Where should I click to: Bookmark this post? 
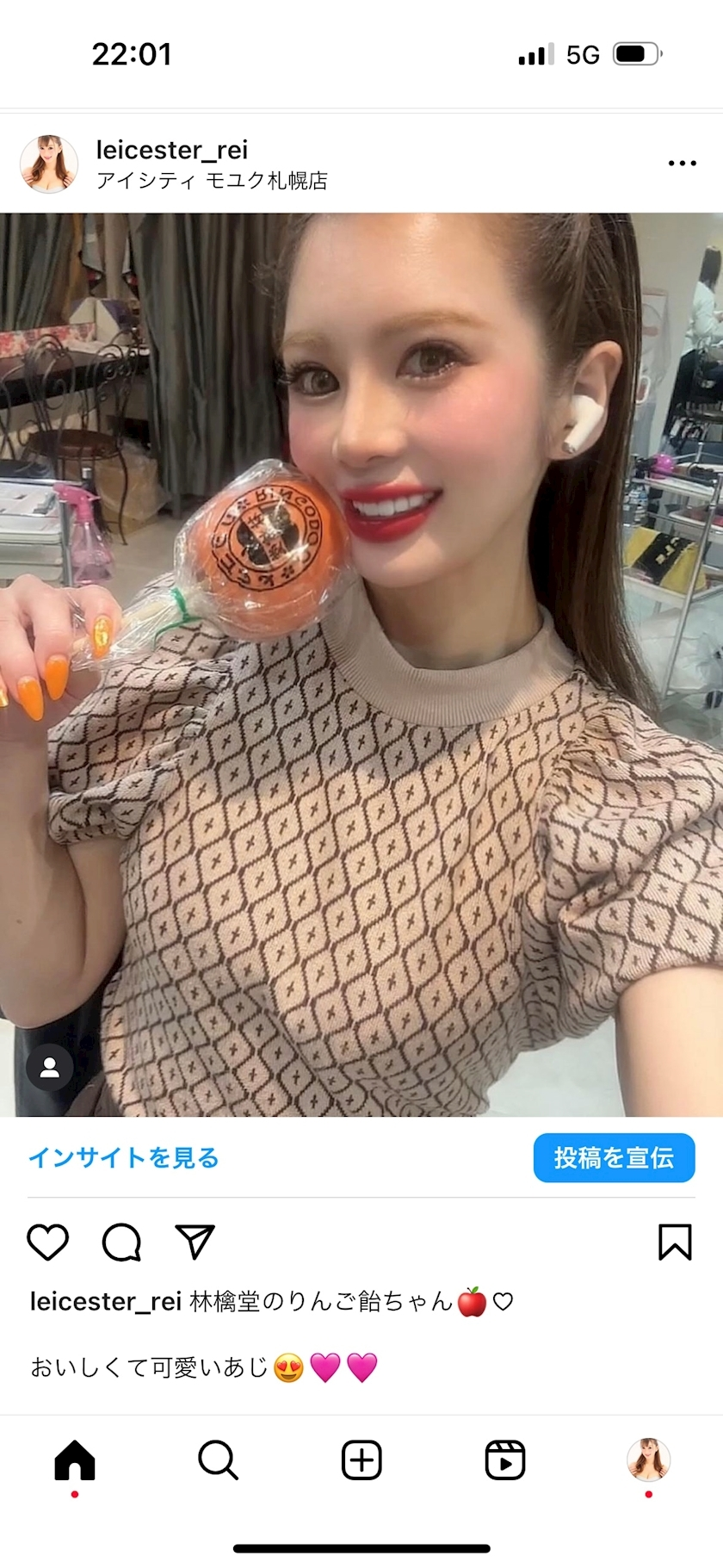674,1243
